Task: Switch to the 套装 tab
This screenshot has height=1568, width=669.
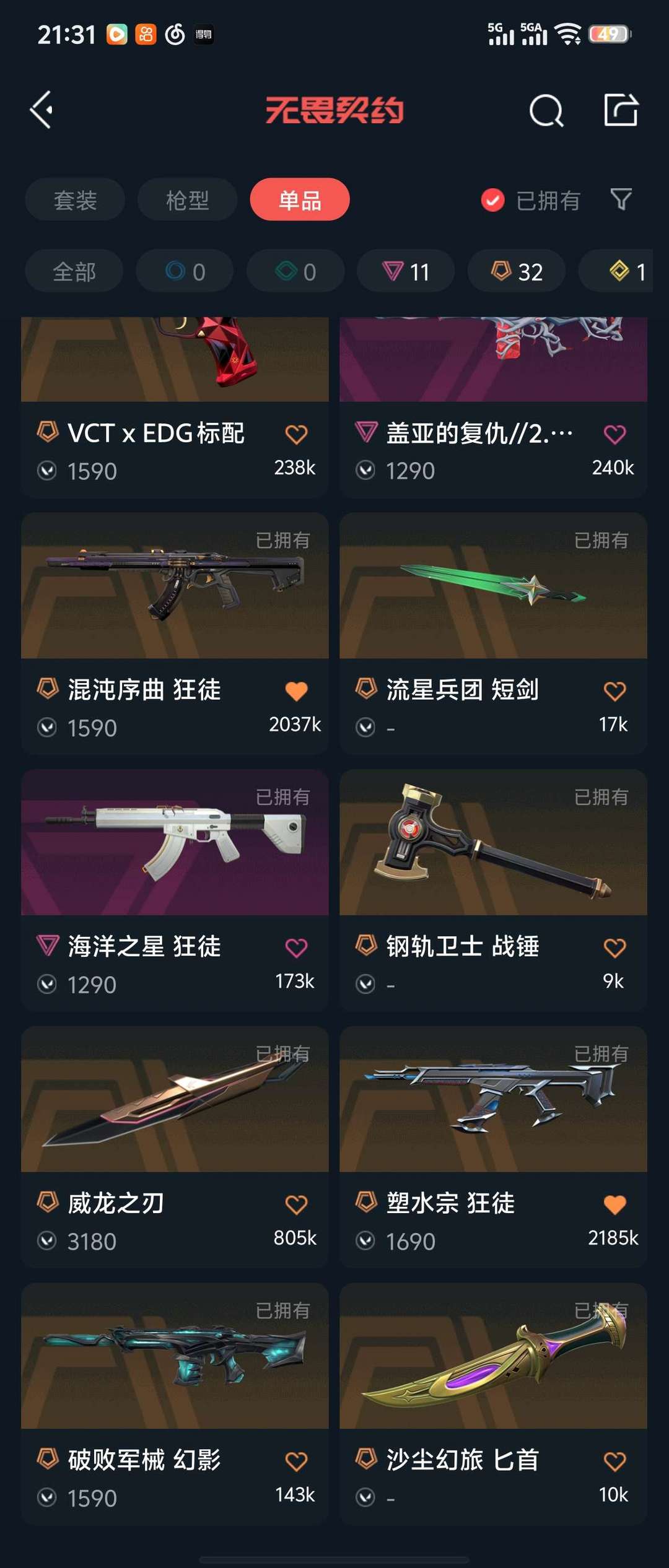Action: [x=75, y=200]
